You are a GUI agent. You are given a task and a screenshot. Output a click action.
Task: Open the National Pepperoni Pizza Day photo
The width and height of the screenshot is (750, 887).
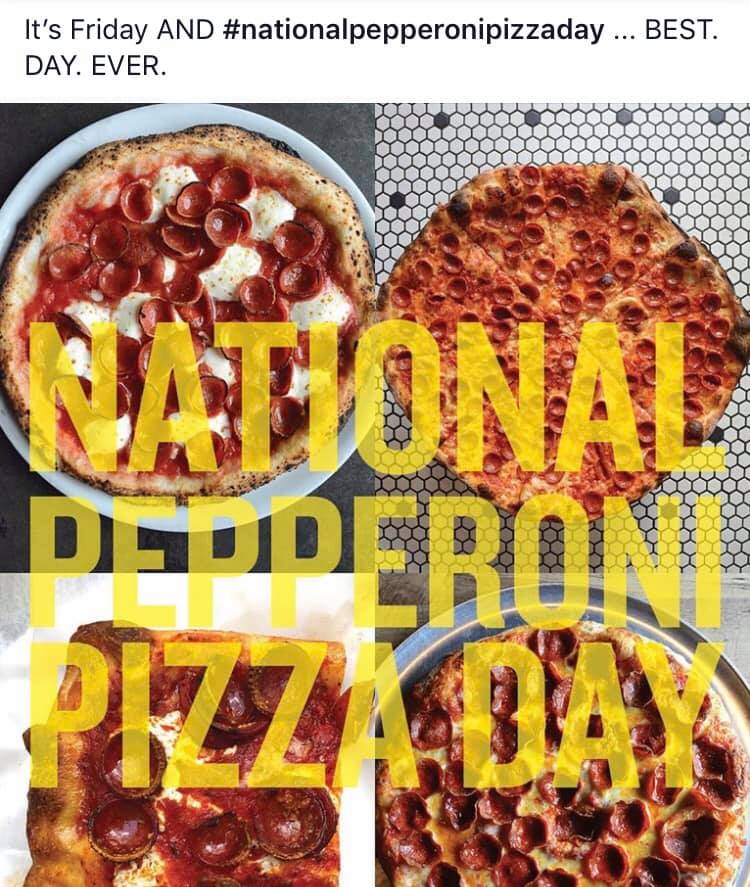coord(375,495)
